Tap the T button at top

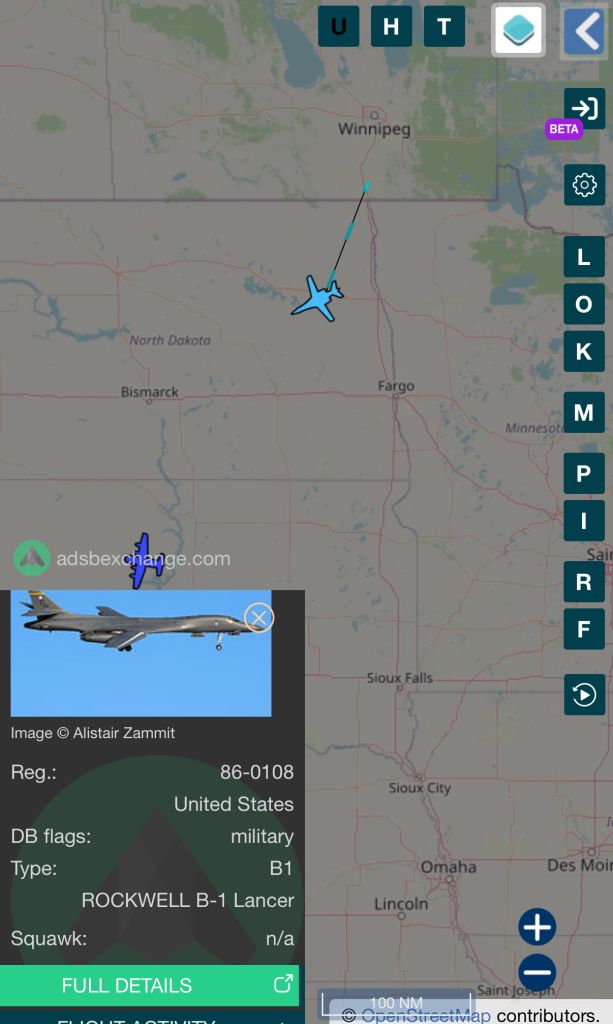coord(444,26)
